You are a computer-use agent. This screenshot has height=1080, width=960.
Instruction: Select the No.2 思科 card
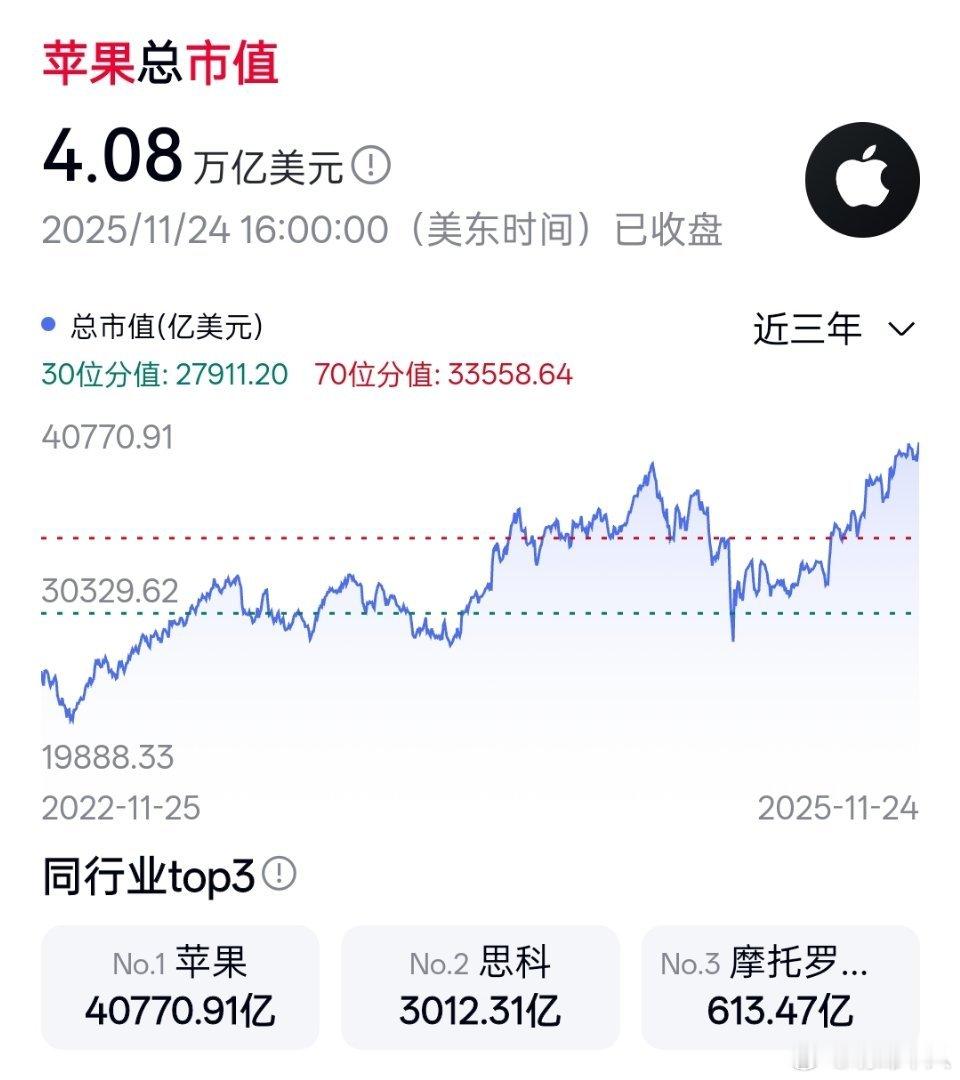tap(480, 985)
